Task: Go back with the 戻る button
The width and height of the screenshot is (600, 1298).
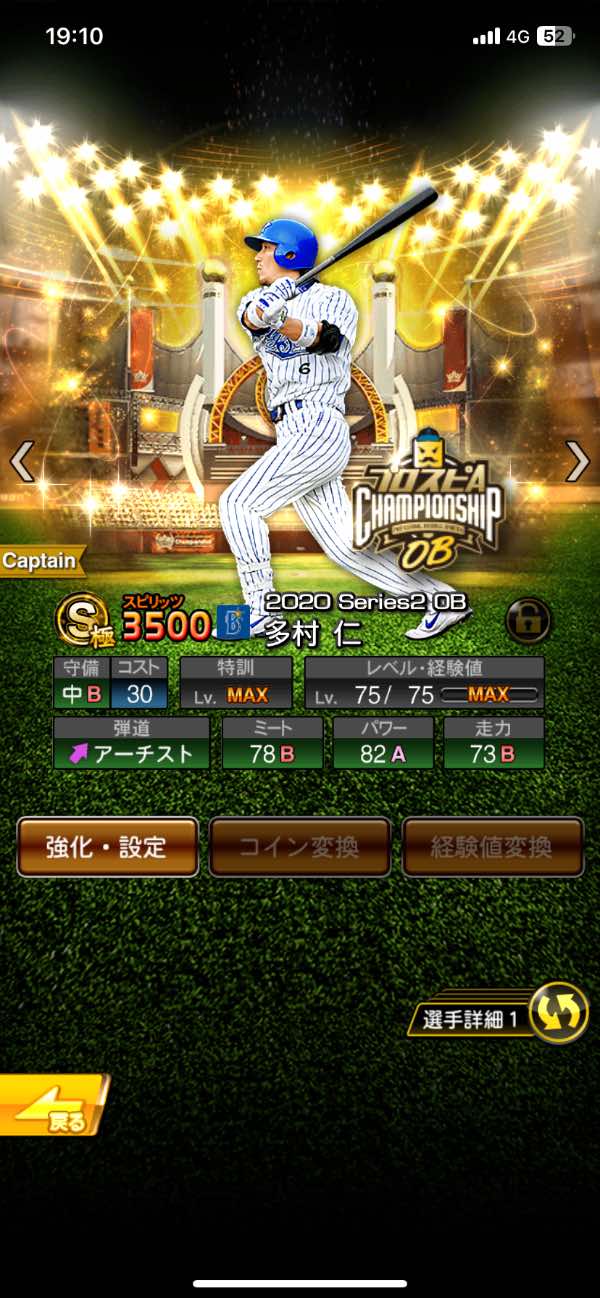Action: point(52,1106)
